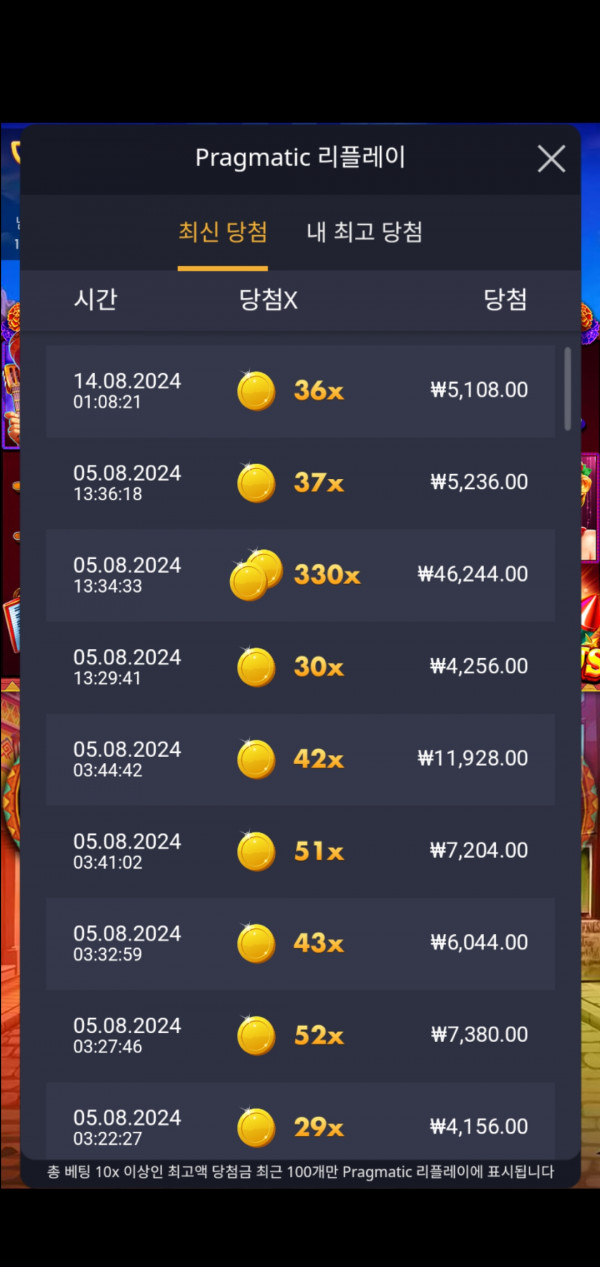
Task: Play the 330x replay worth ₩46,244.00
Action: [300, 575]
